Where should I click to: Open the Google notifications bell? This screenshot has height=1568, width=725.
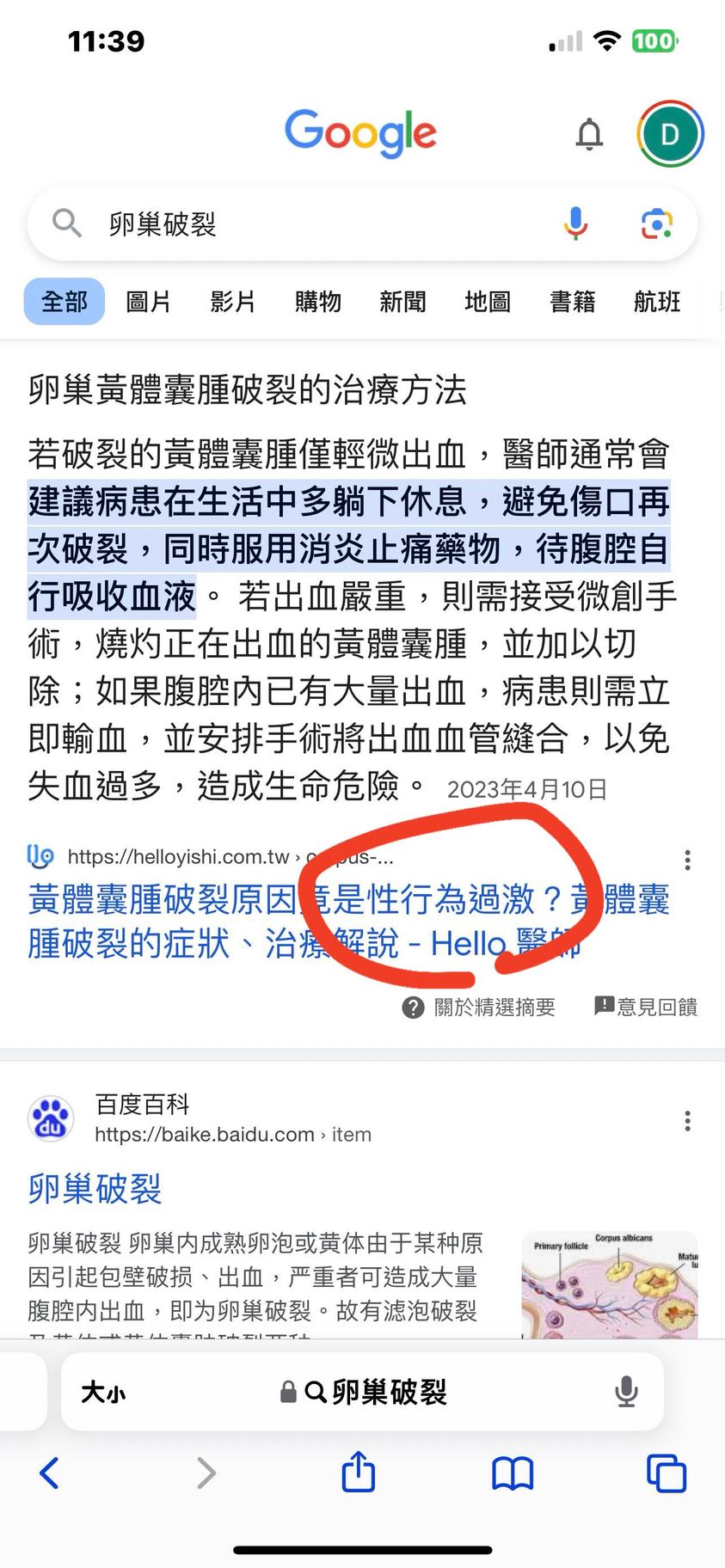point(589,134)
